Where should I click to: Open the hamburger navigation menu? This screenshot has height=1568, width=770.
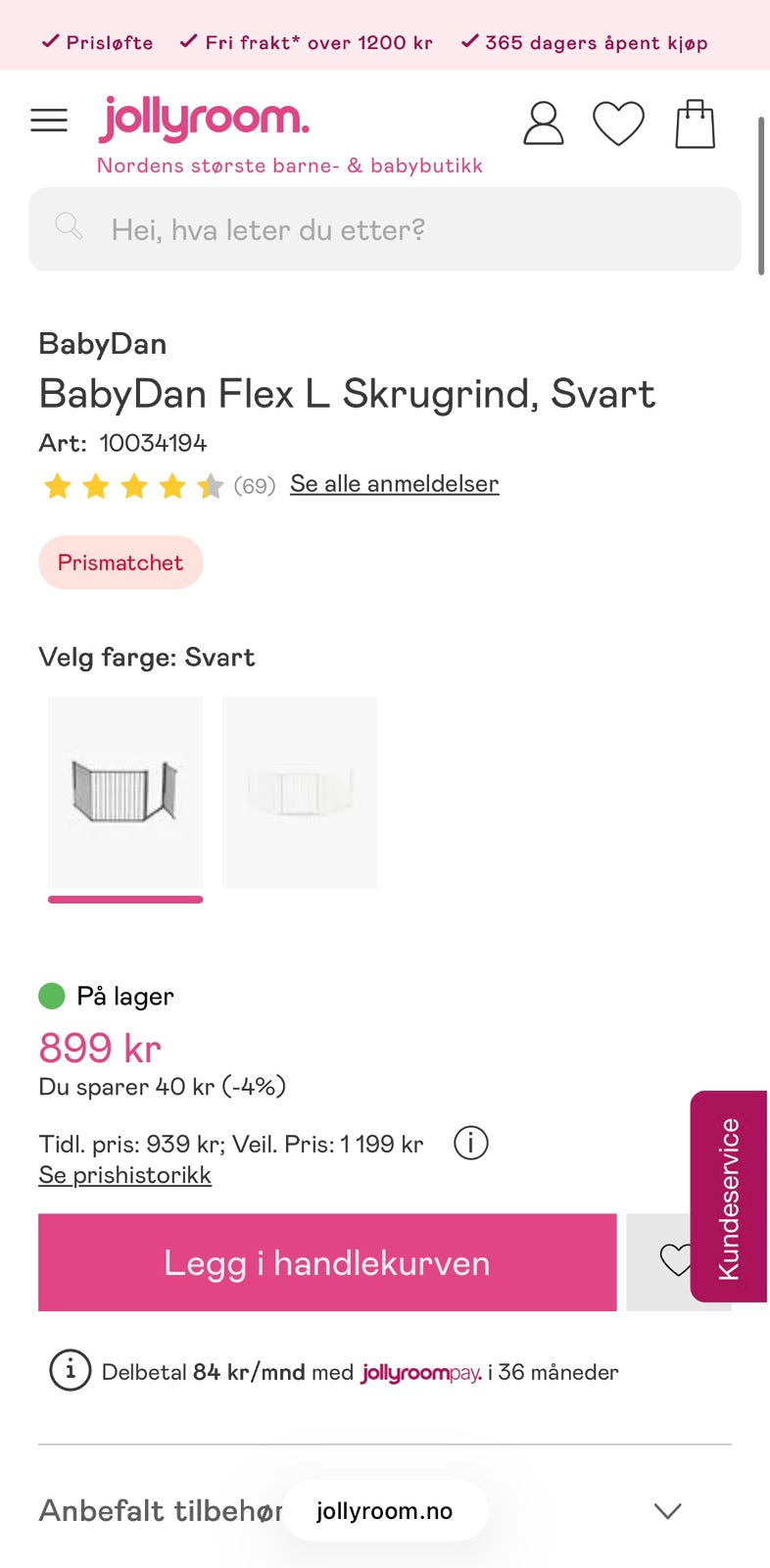[x=48, y=120]
